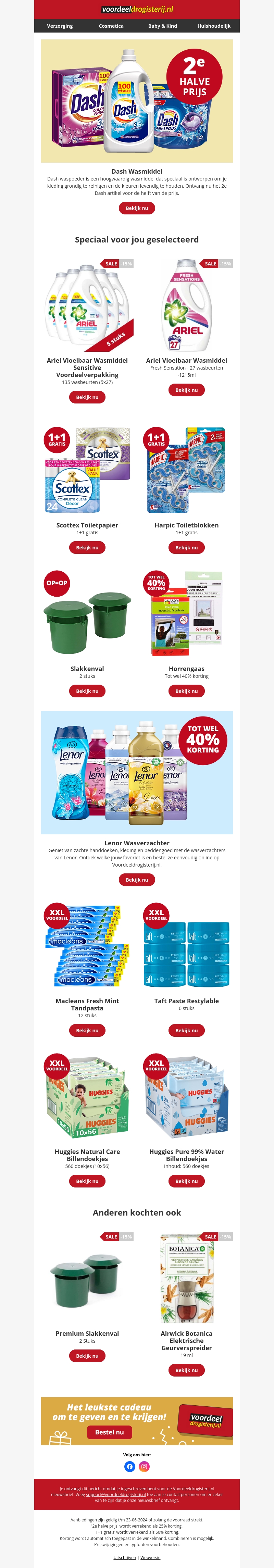This screenshot has height=1568, width=274.
Task: Open the Webversie link
Action: (150, 1558)
